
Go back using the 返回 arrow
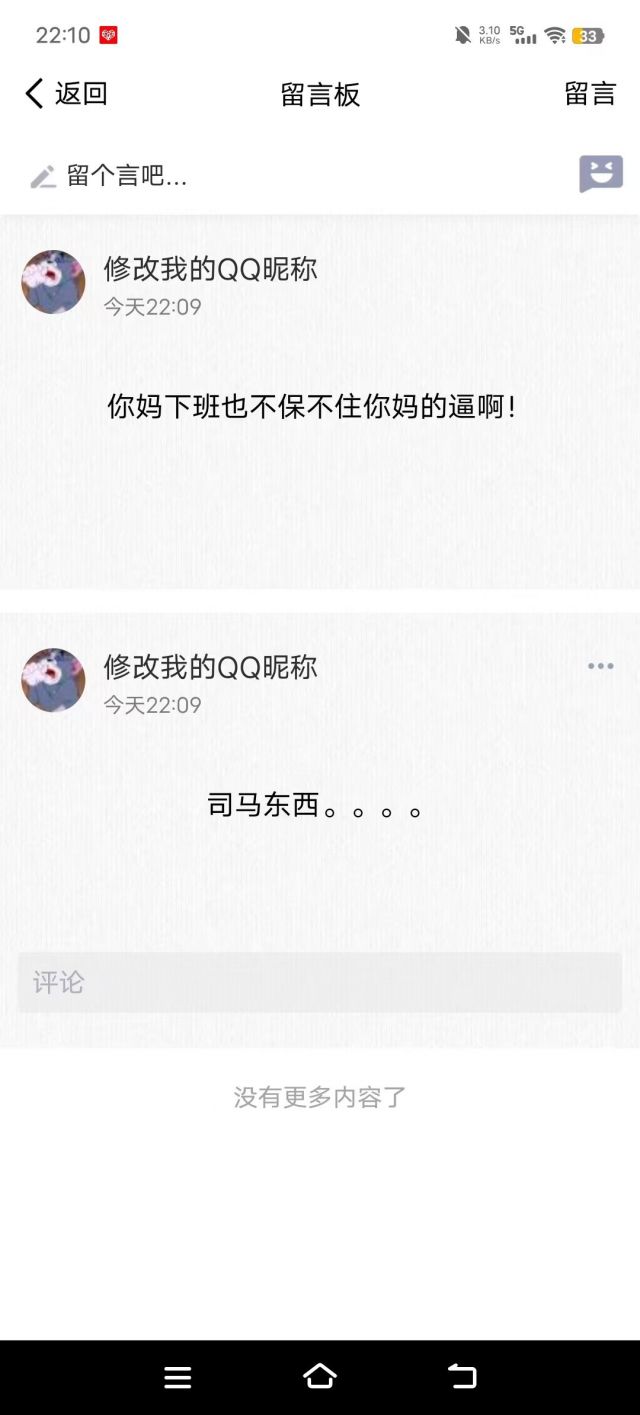point(64,94)
